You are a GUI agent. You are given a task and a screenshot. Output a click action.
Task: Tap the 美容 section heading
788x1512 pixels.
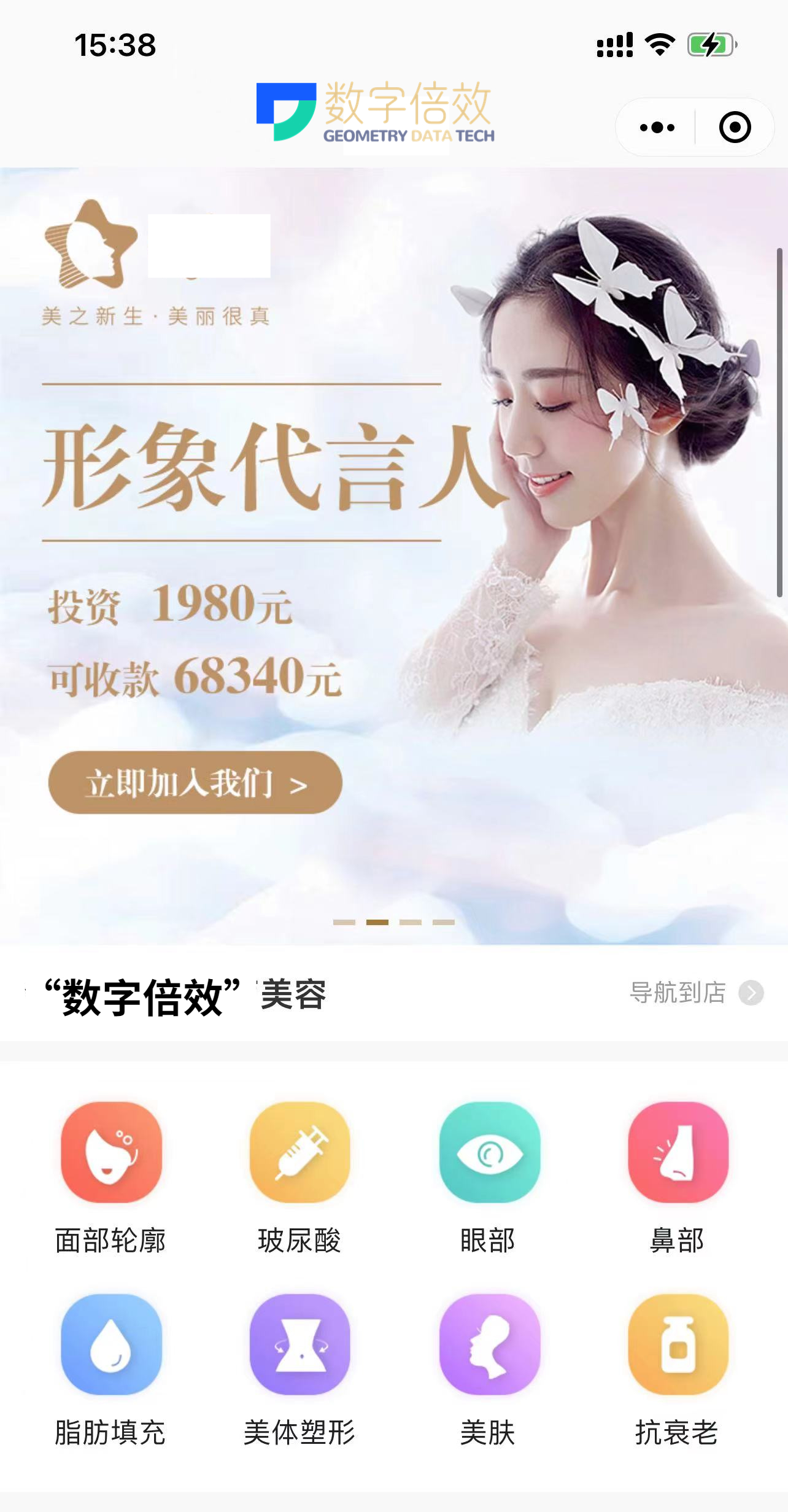pos(293,991)
